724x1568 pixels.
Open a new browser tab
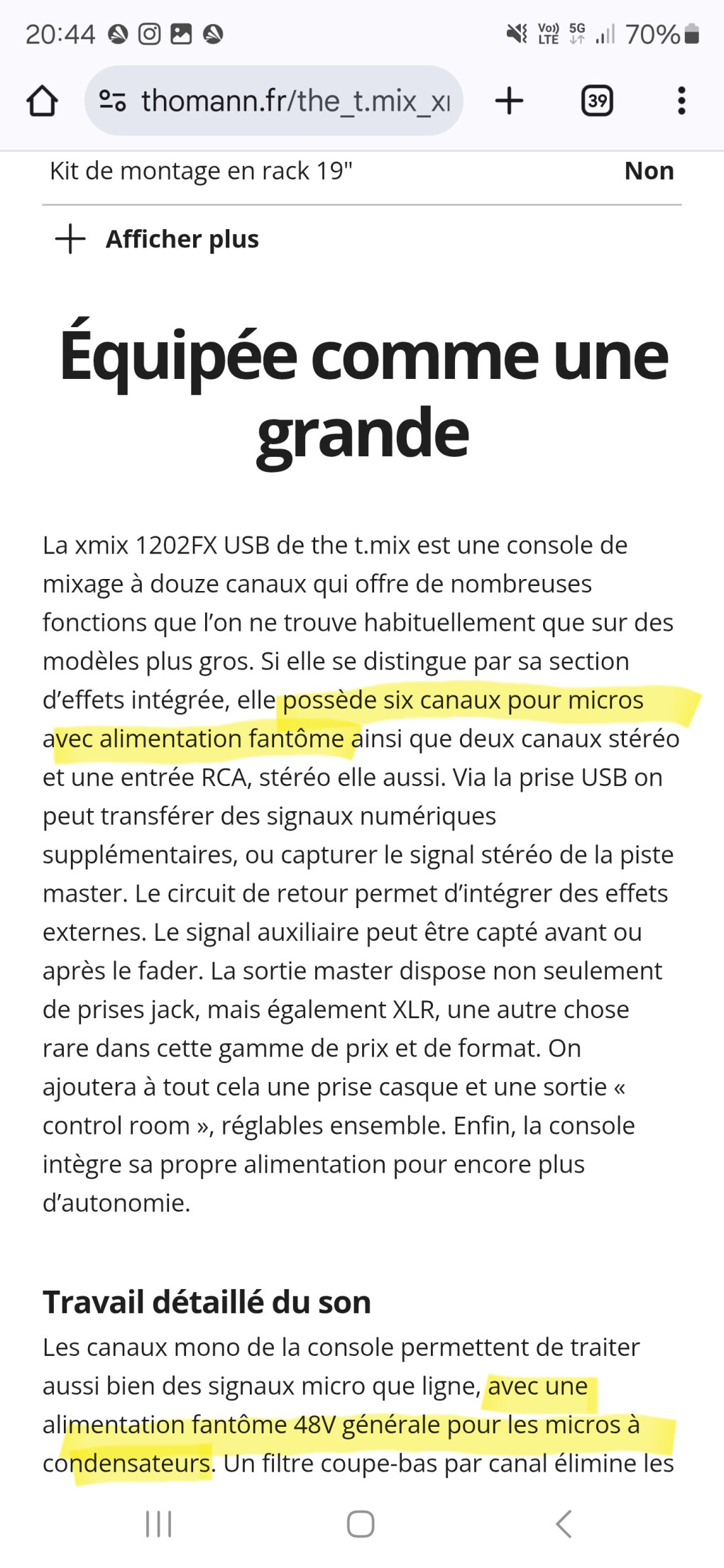click(x=509, y=101)
